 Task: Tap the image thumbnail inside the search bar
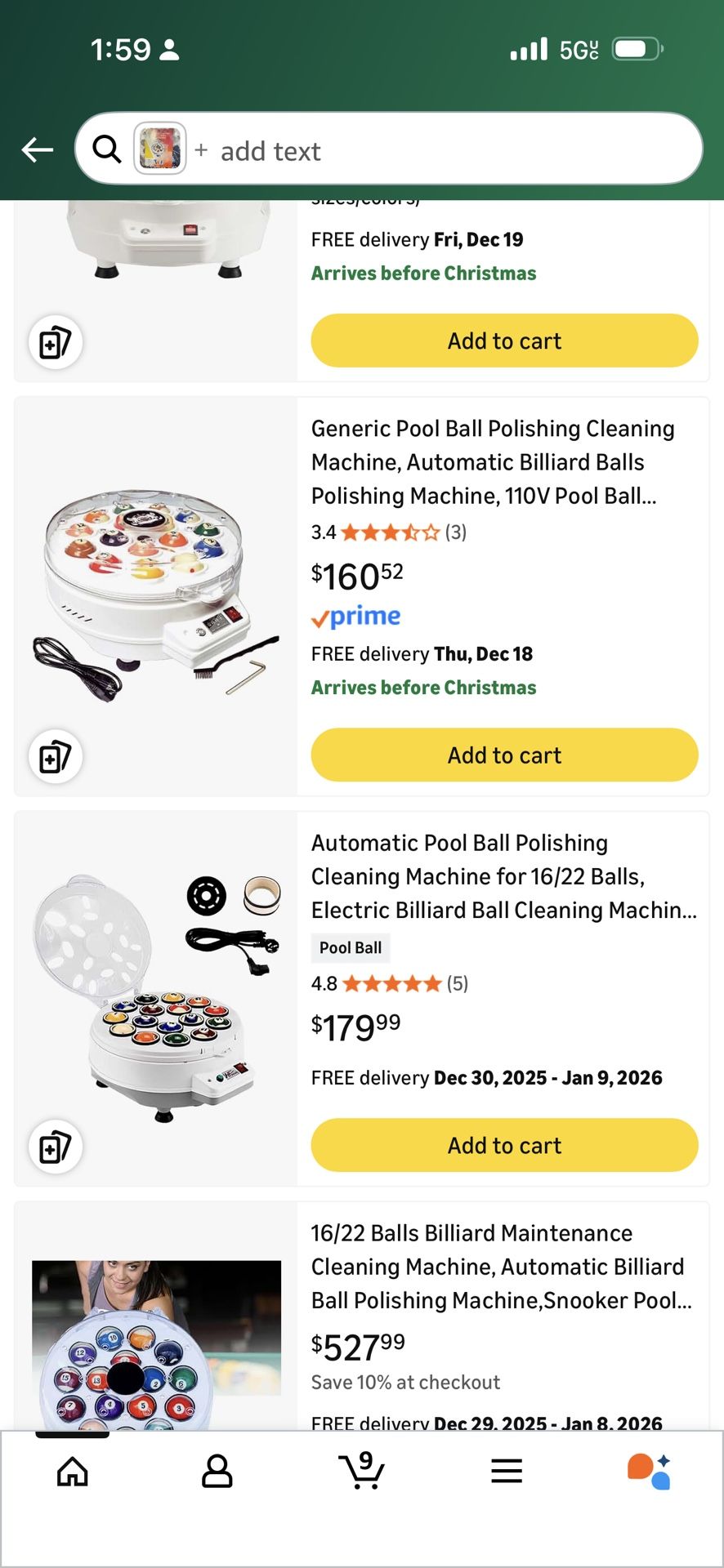(x=159, y=149)
